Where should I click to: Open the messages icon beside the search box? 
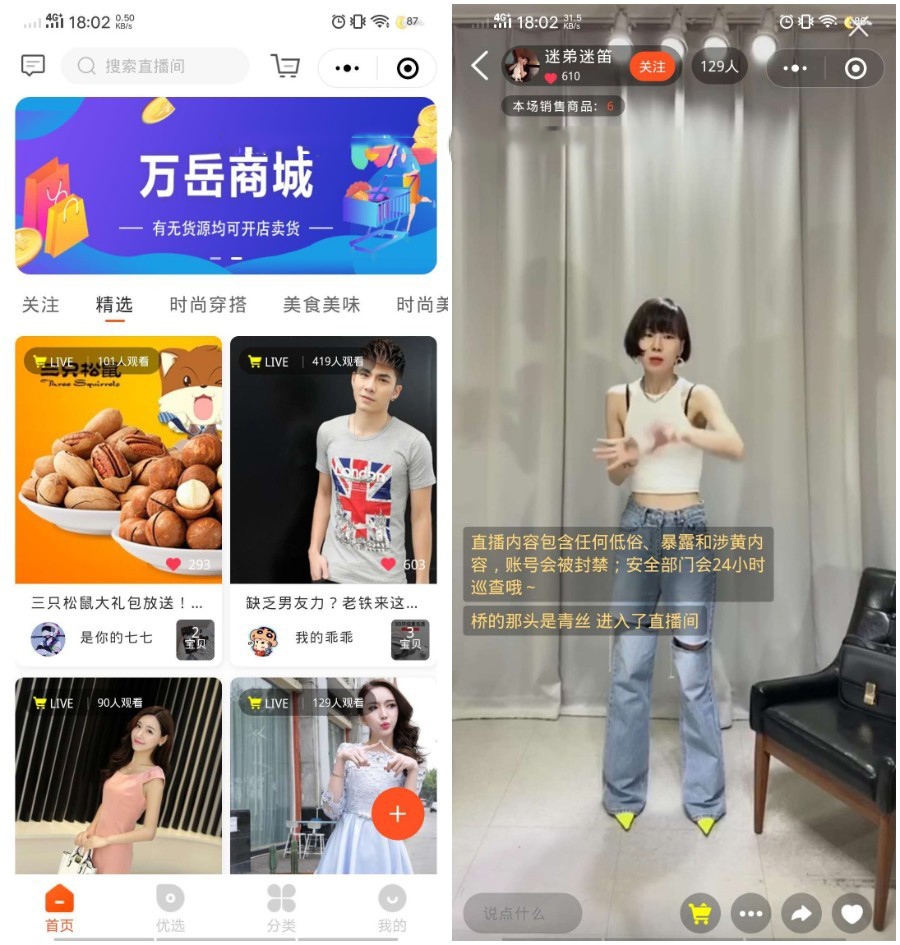33,66
